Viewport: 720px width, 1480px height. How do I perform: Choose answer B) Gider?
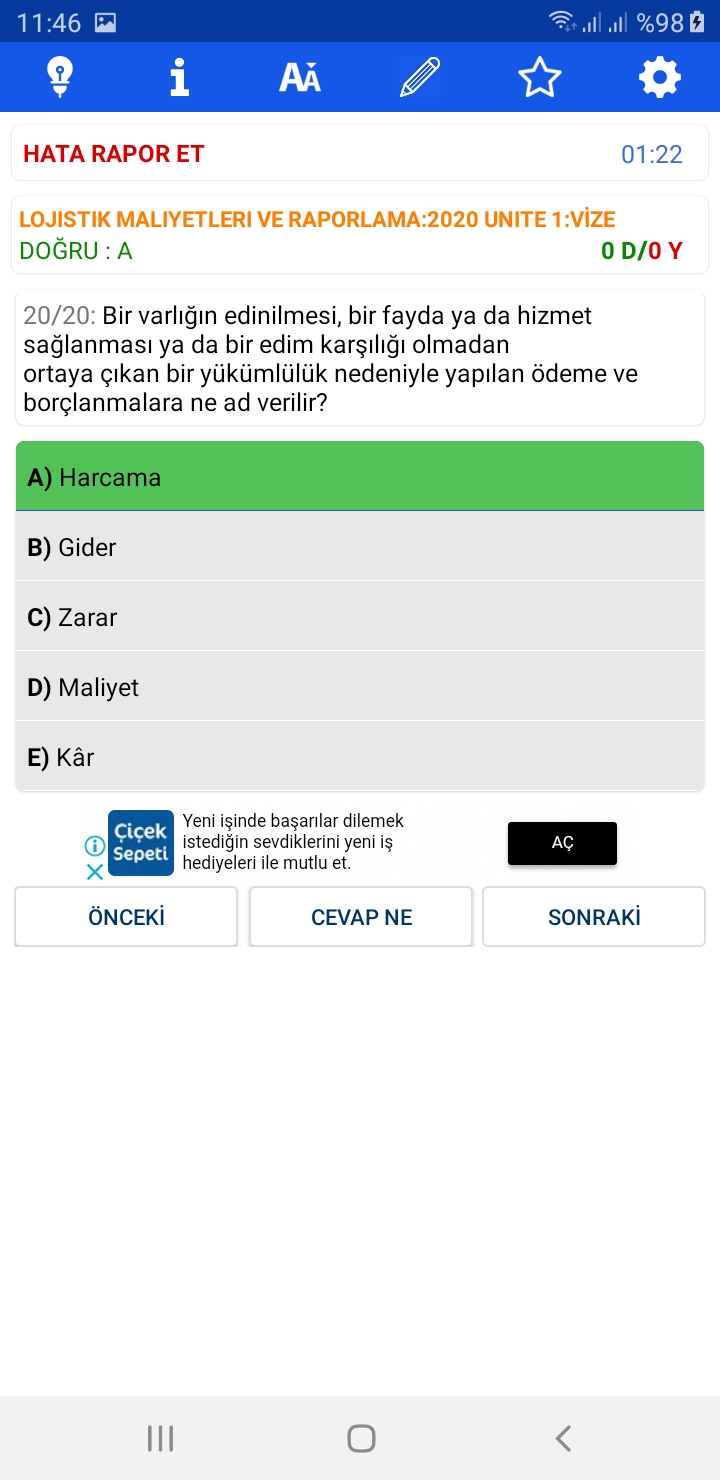(x=360, y=547)
